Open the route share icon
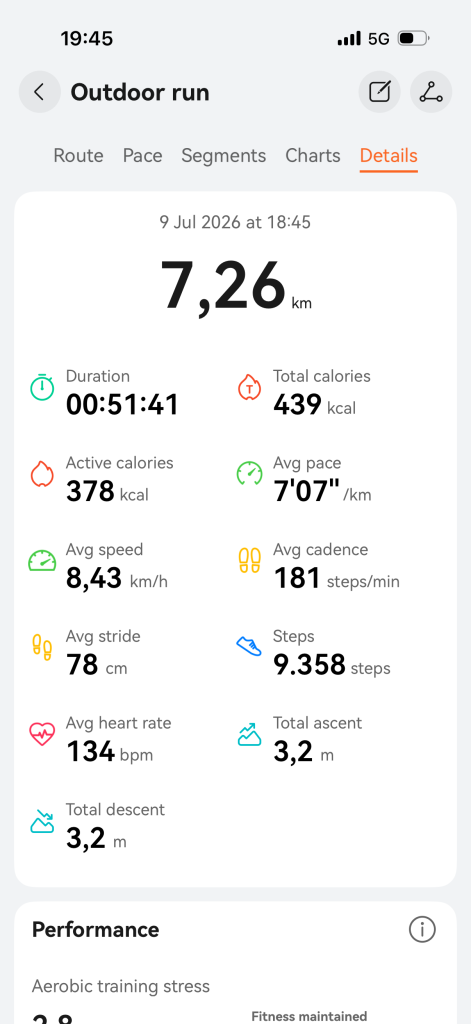The image size is (471, 1024). [x=431, y=92]
